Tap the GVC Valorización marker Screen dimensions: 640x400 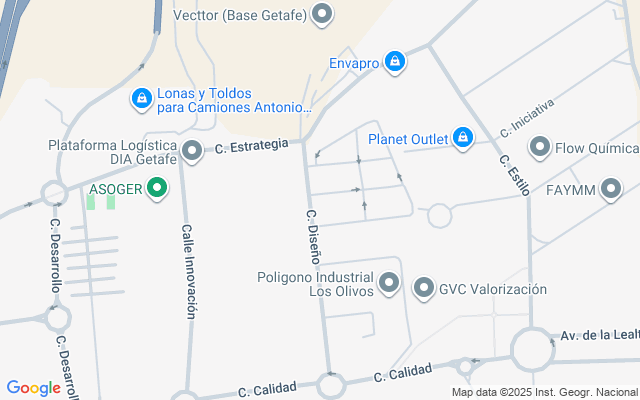[x=423, y=289]
